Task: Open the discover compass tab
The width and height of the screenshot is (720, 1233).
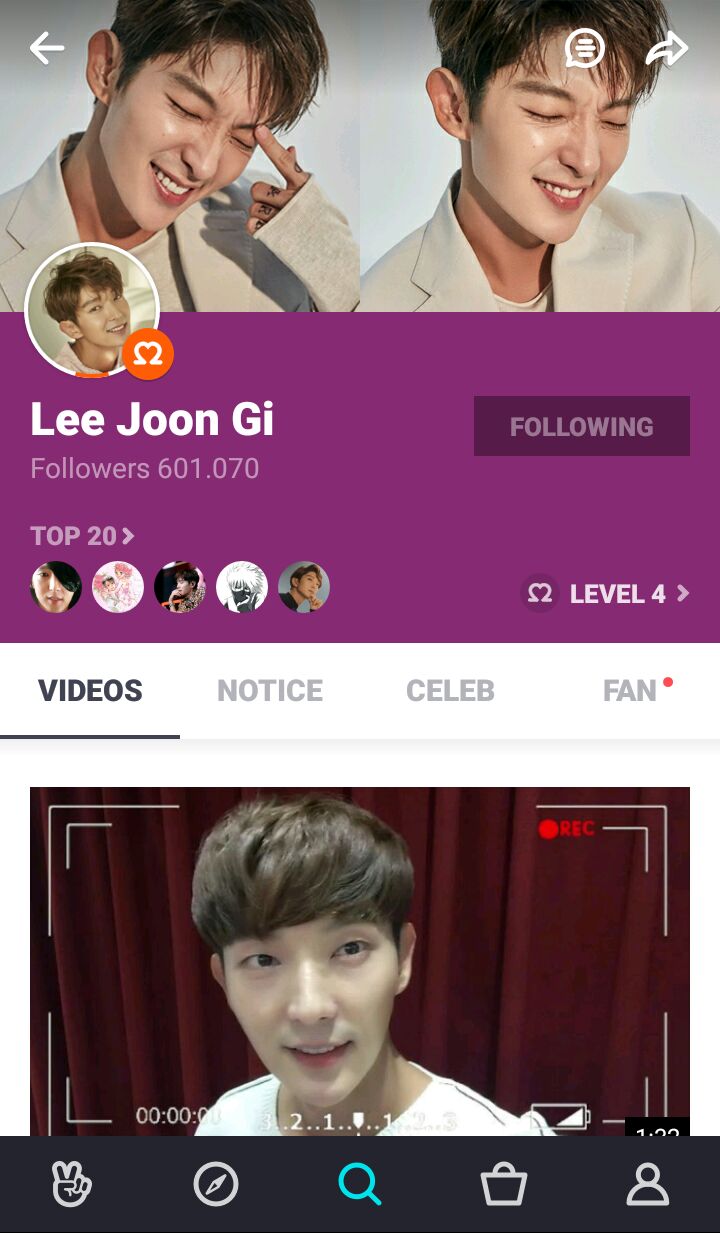Action: (216, 1185)
